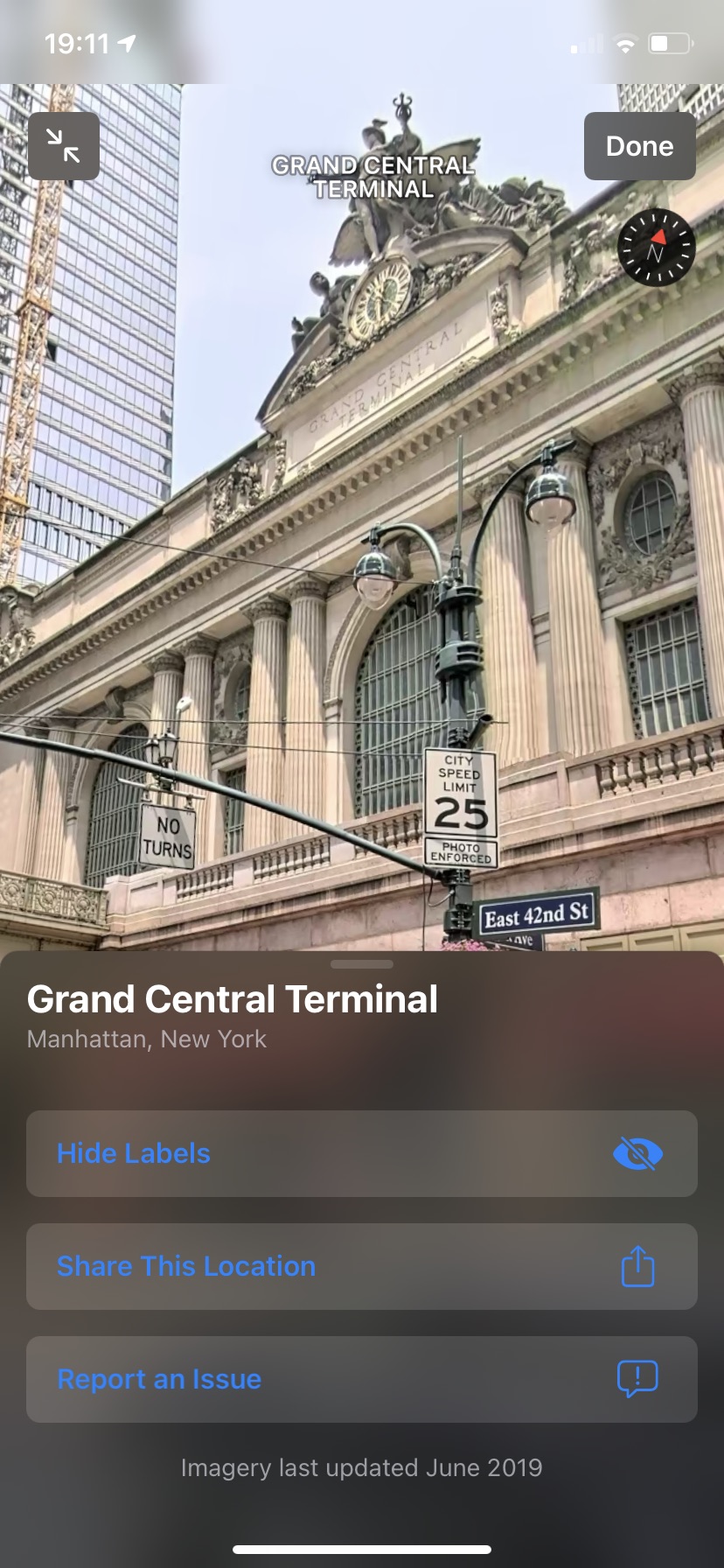Viewport: 724px width, 1568px height.
Task: Tap Done to close Look Around
Action: tap(639, 146)
